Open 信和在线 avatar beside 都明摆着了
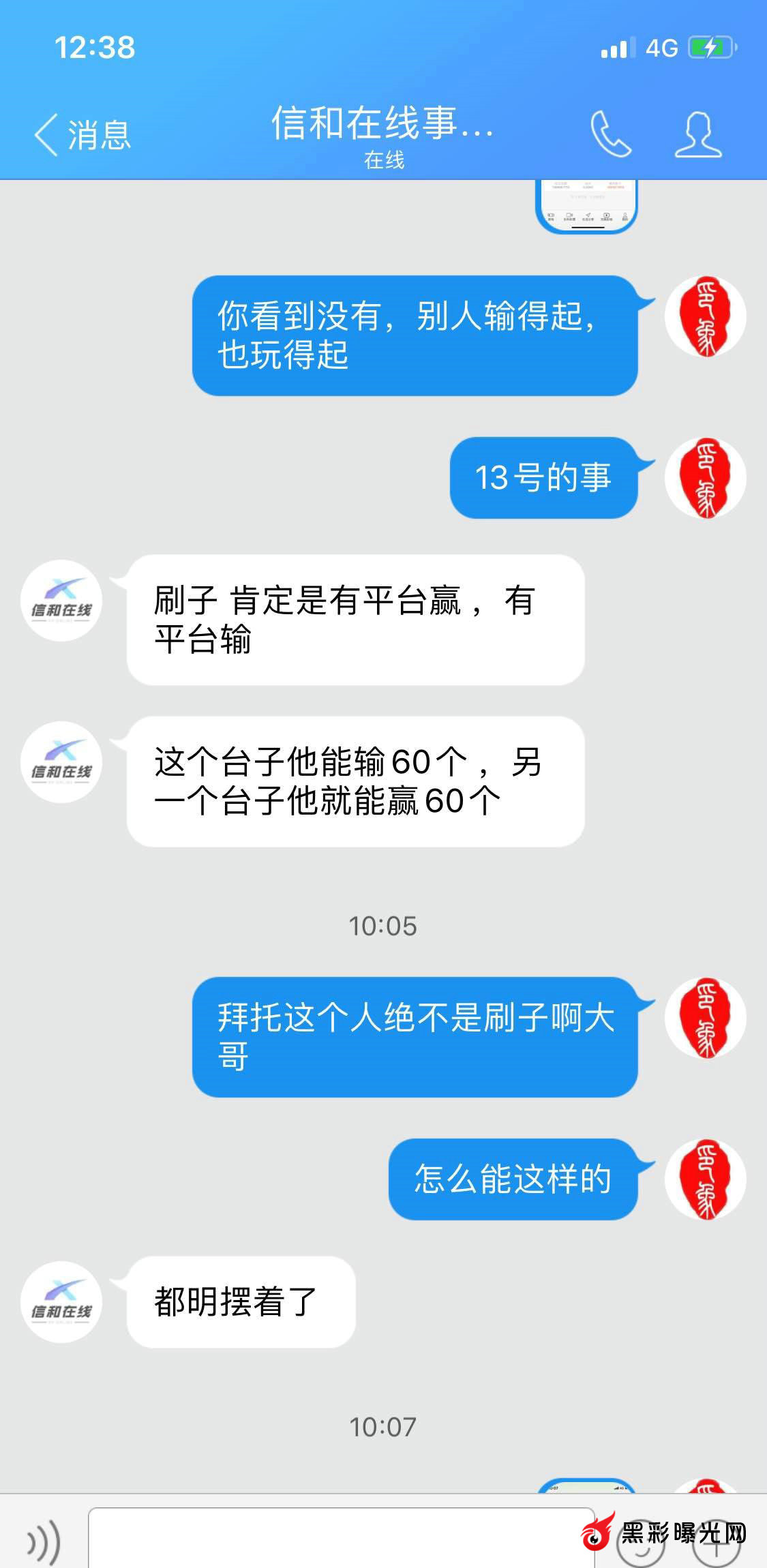Screen dimensions: 767x1568 (61, 1302)
